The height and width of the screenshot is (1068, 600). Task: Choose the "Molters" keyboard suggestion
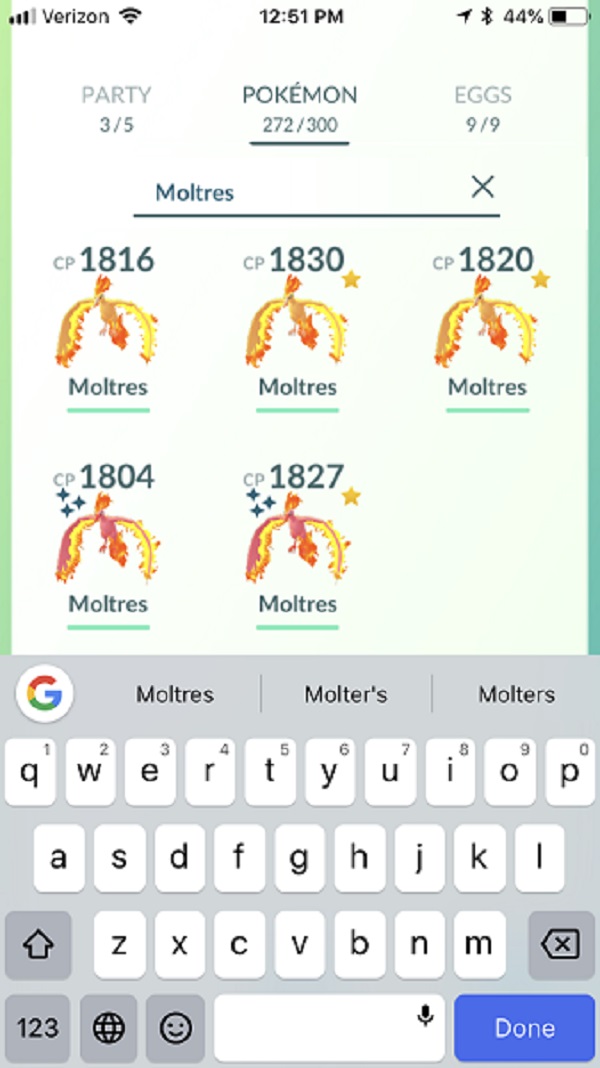click(516, 694)
